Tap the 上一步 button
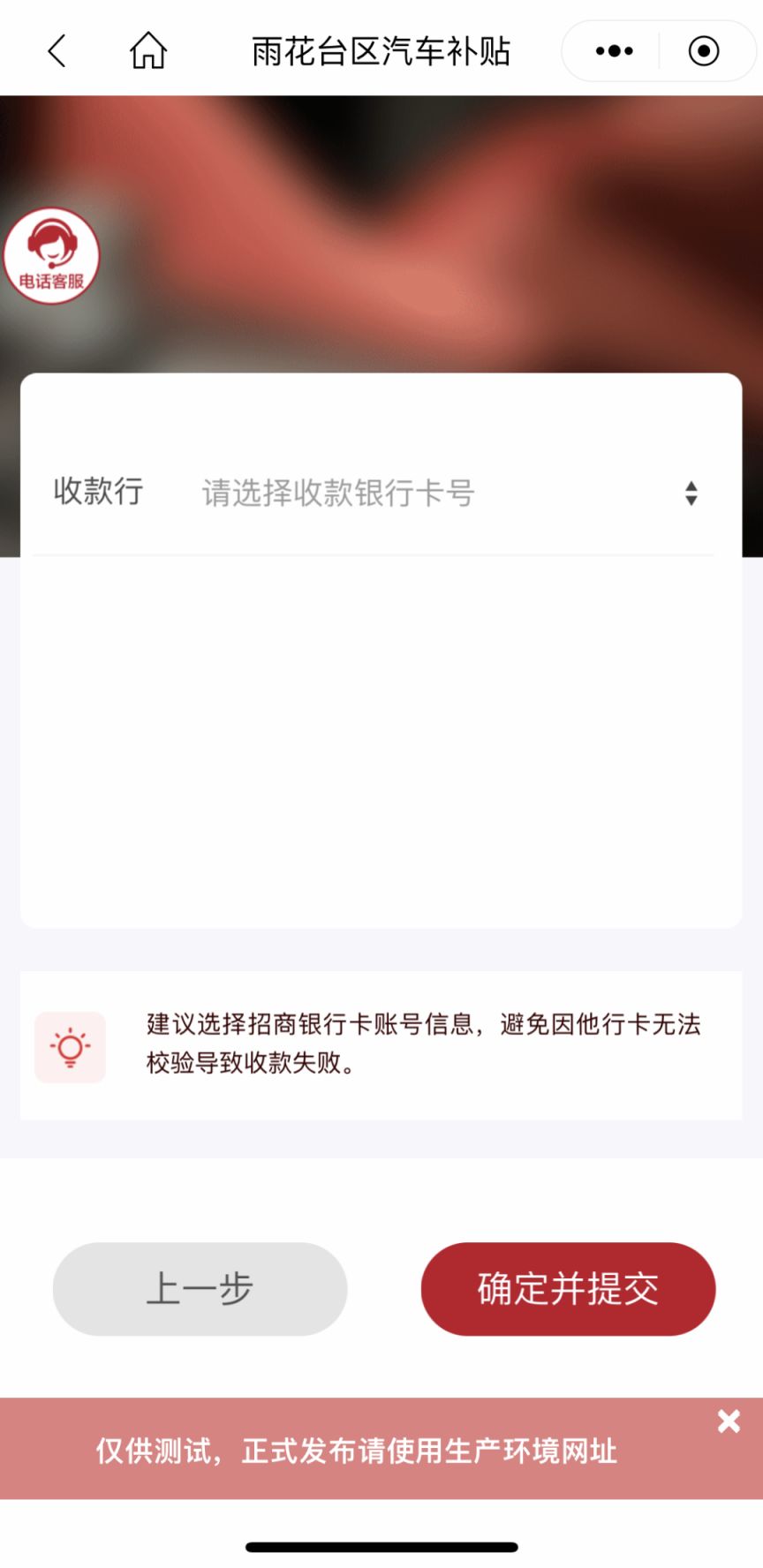The width and height of the screenshot is (763, 1568). click(x=200, y=1289)
